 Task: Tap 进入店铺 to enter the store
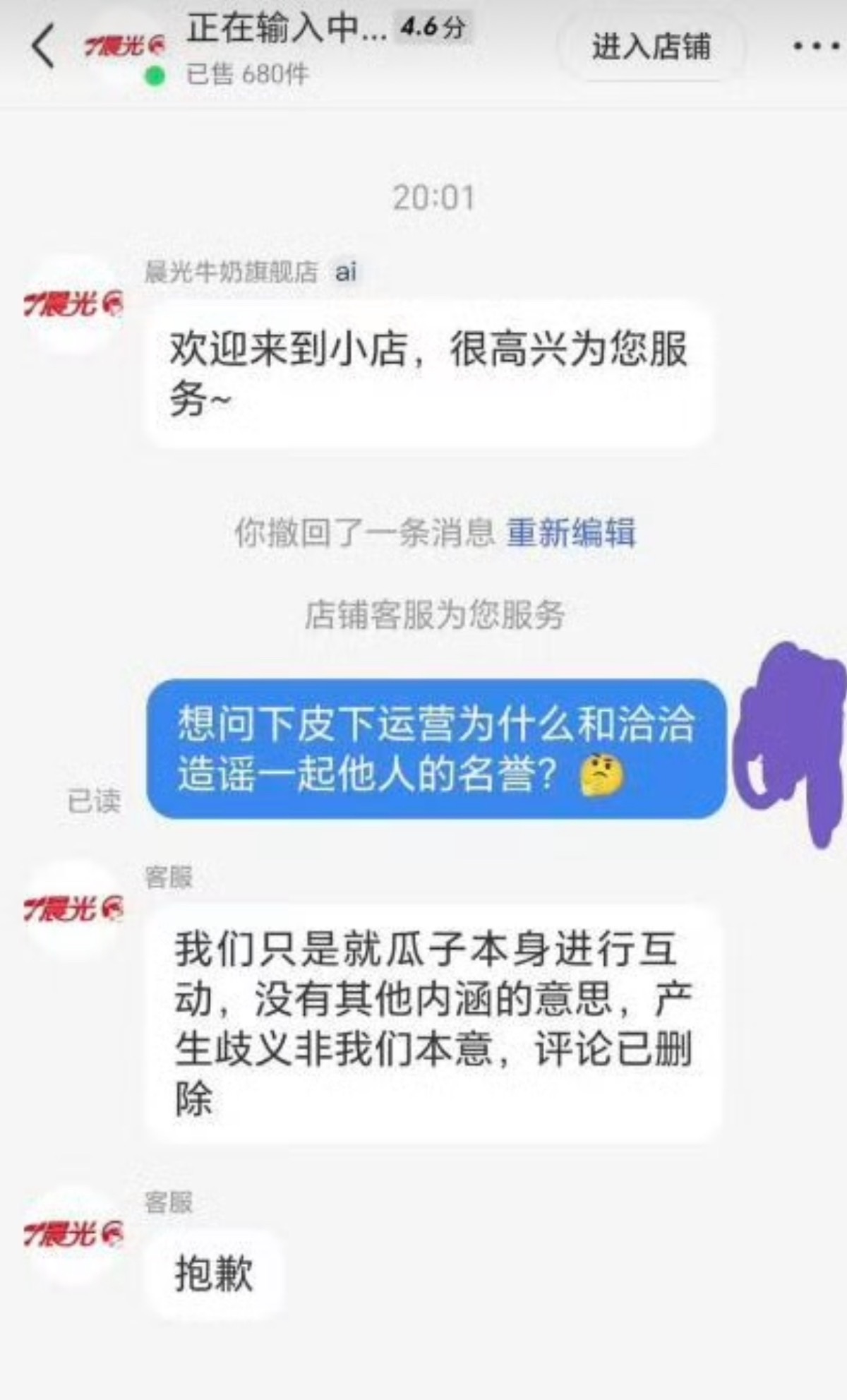coord(651,47)
